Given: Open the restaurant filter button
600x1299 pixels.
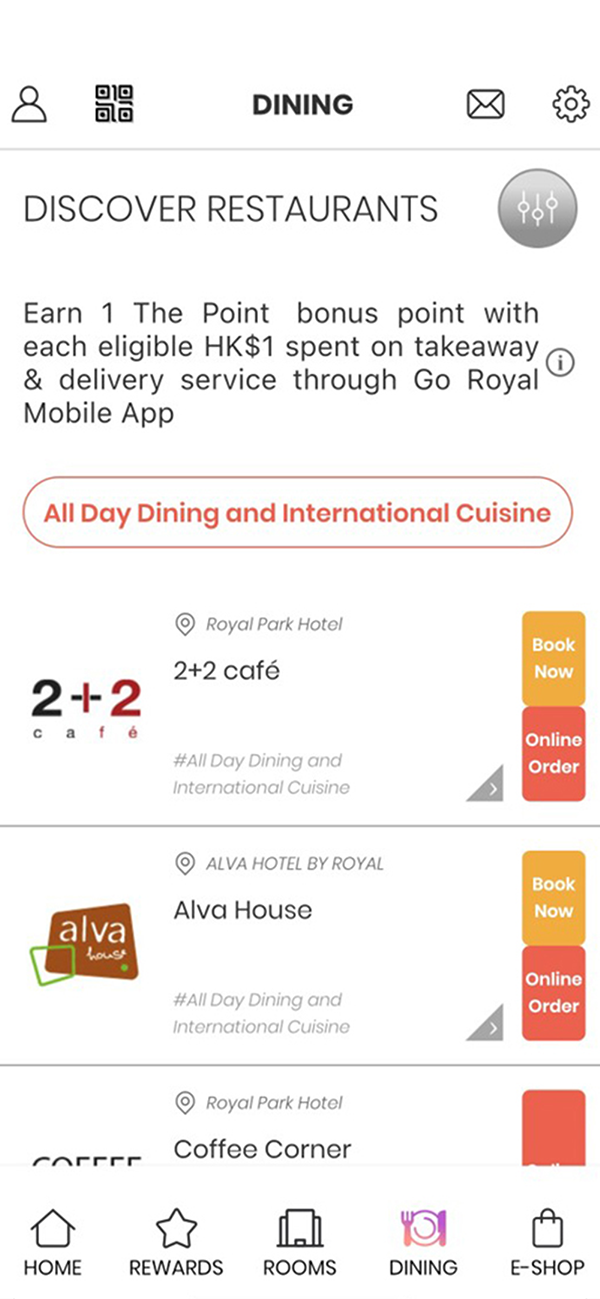Looking at the screenshot, I should point(538,209).
